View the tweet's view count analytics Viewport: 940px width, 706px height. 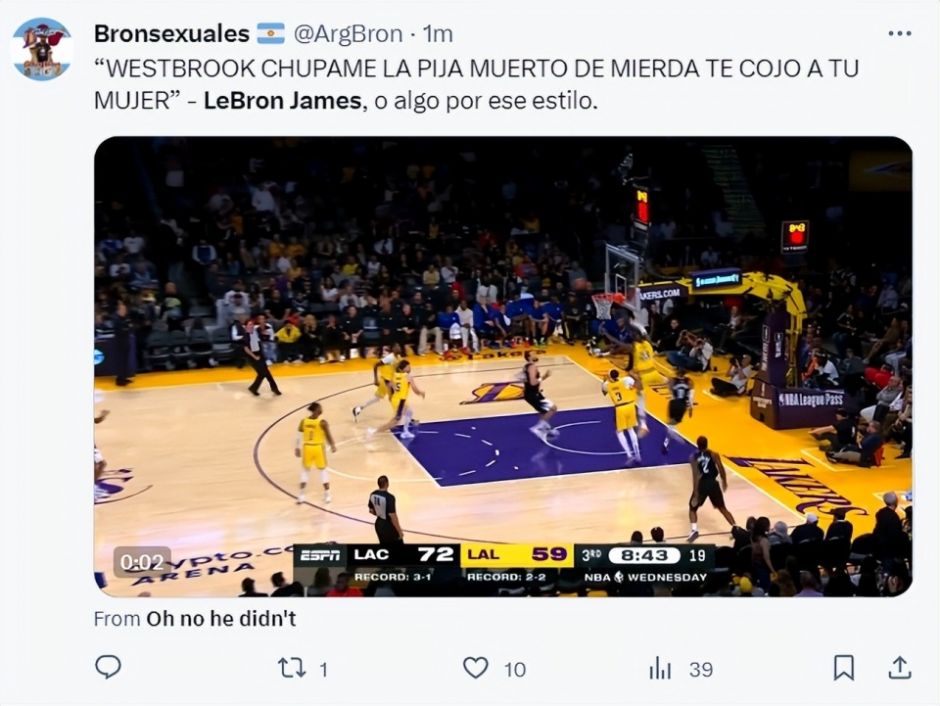(661, 668)
